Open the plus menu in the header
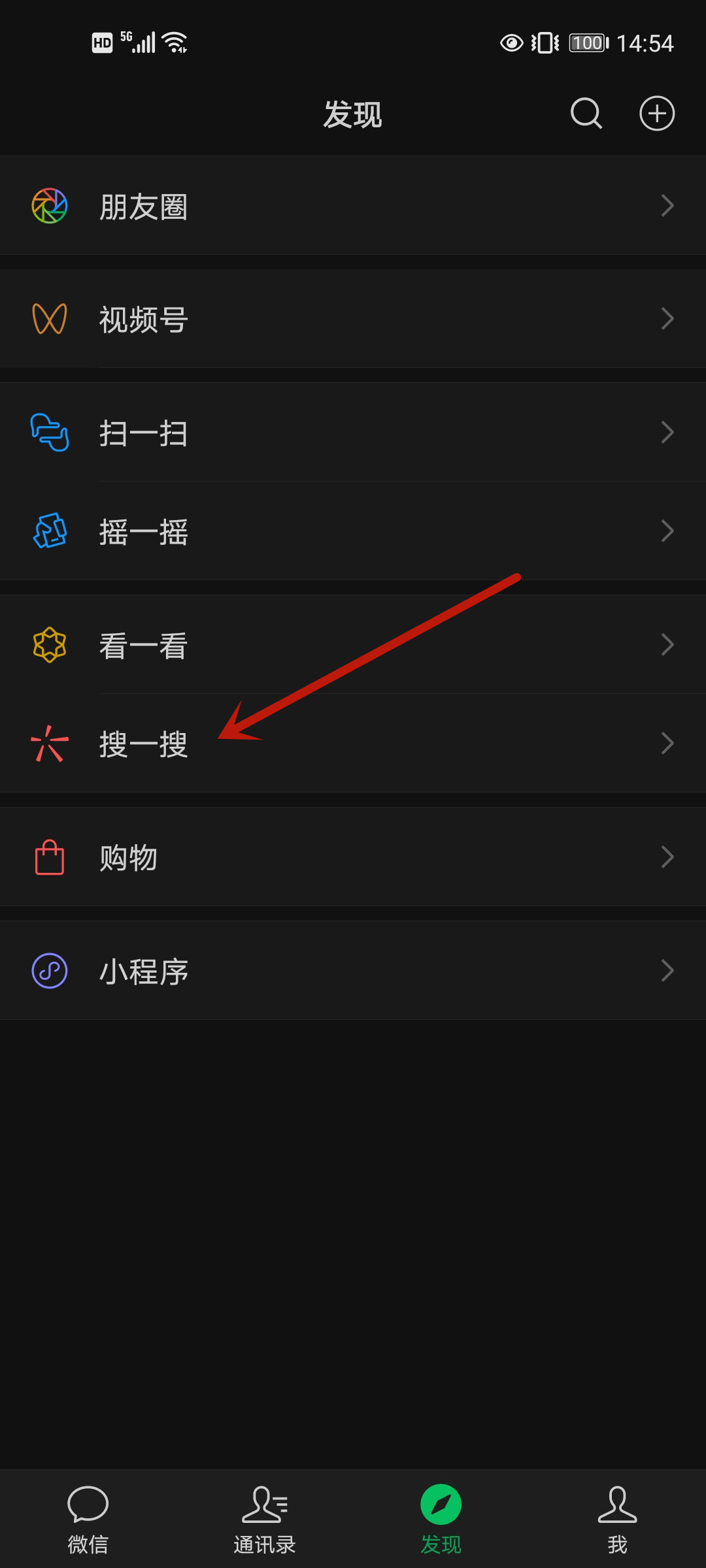Viewport: 706px width, 1568px height. tap(656, 114)
